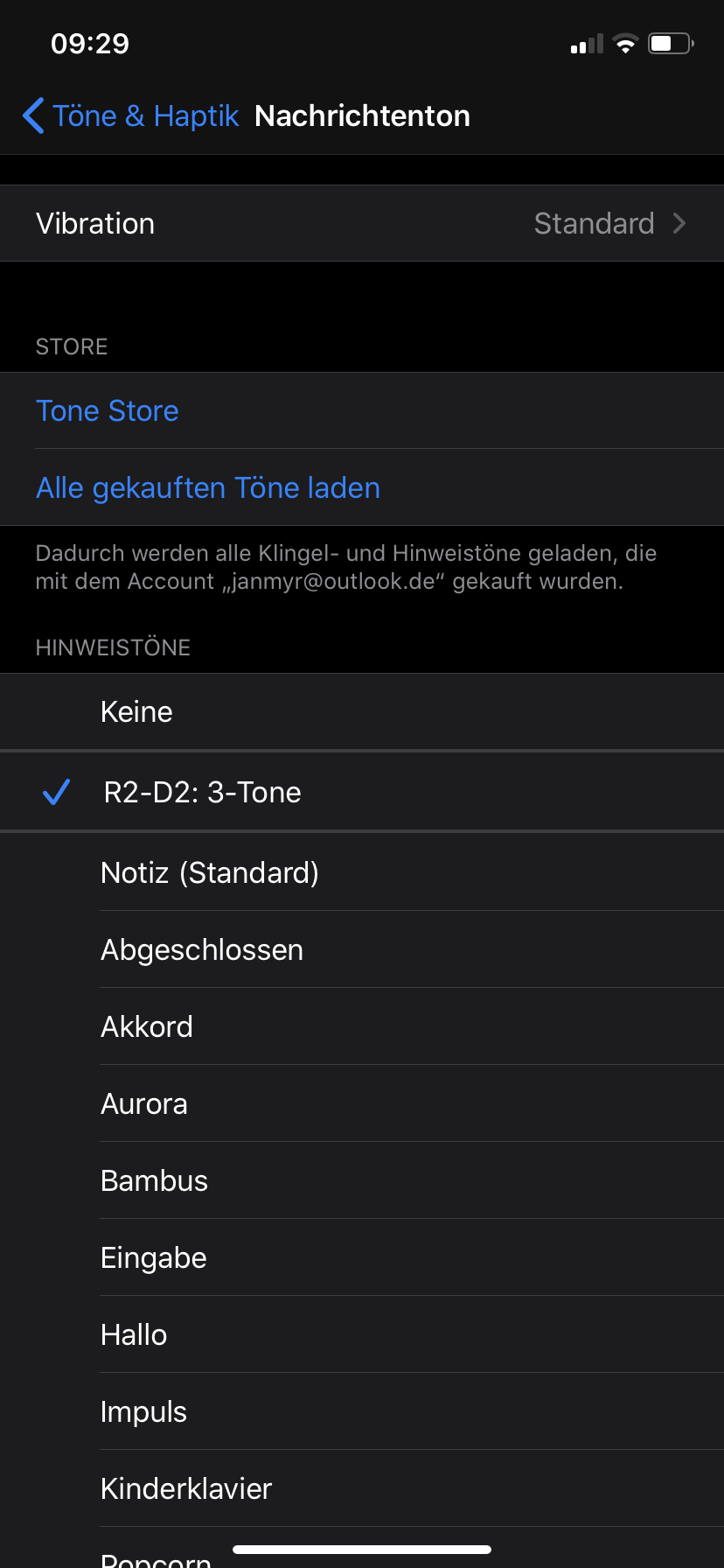This screenshot has width=724, height=1568.
Task: Tap Alle gekauften Töne laden
Action: pos(208,487)
